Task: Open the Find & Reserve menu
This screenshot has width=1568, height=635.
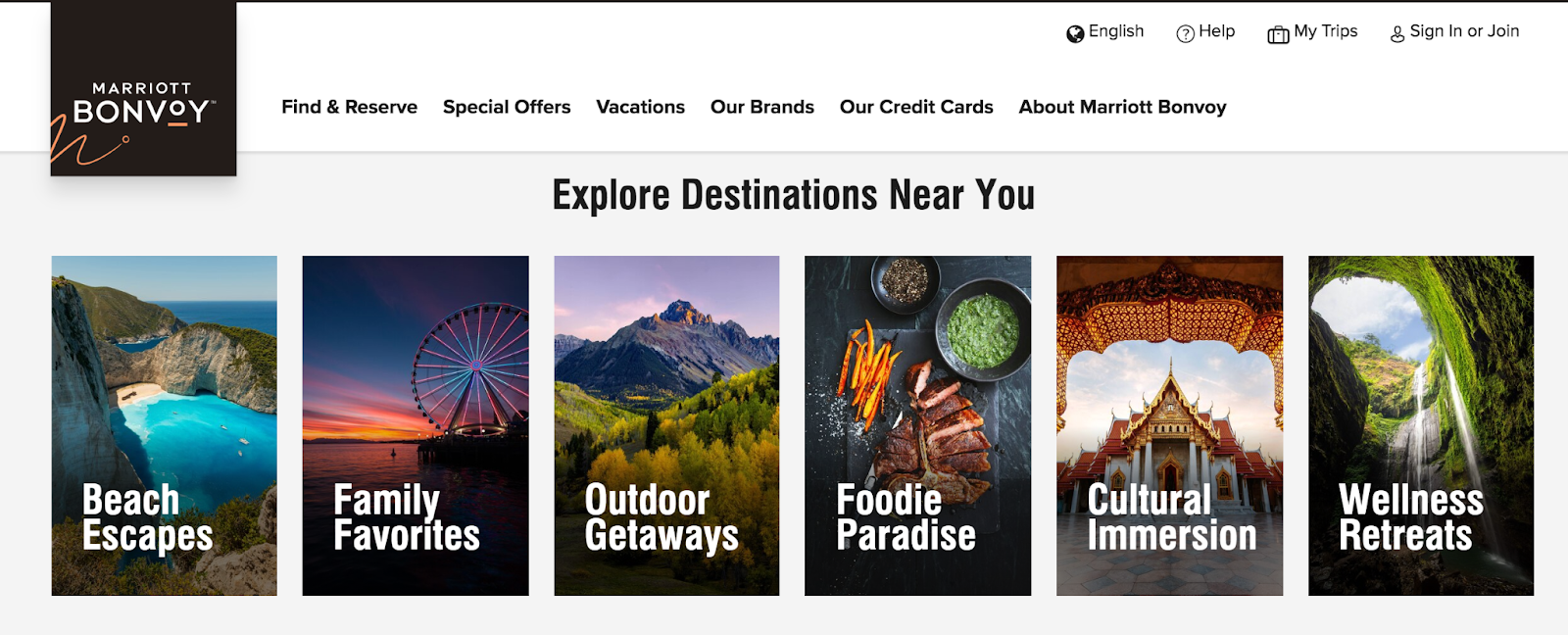Action: click(349, 107)
